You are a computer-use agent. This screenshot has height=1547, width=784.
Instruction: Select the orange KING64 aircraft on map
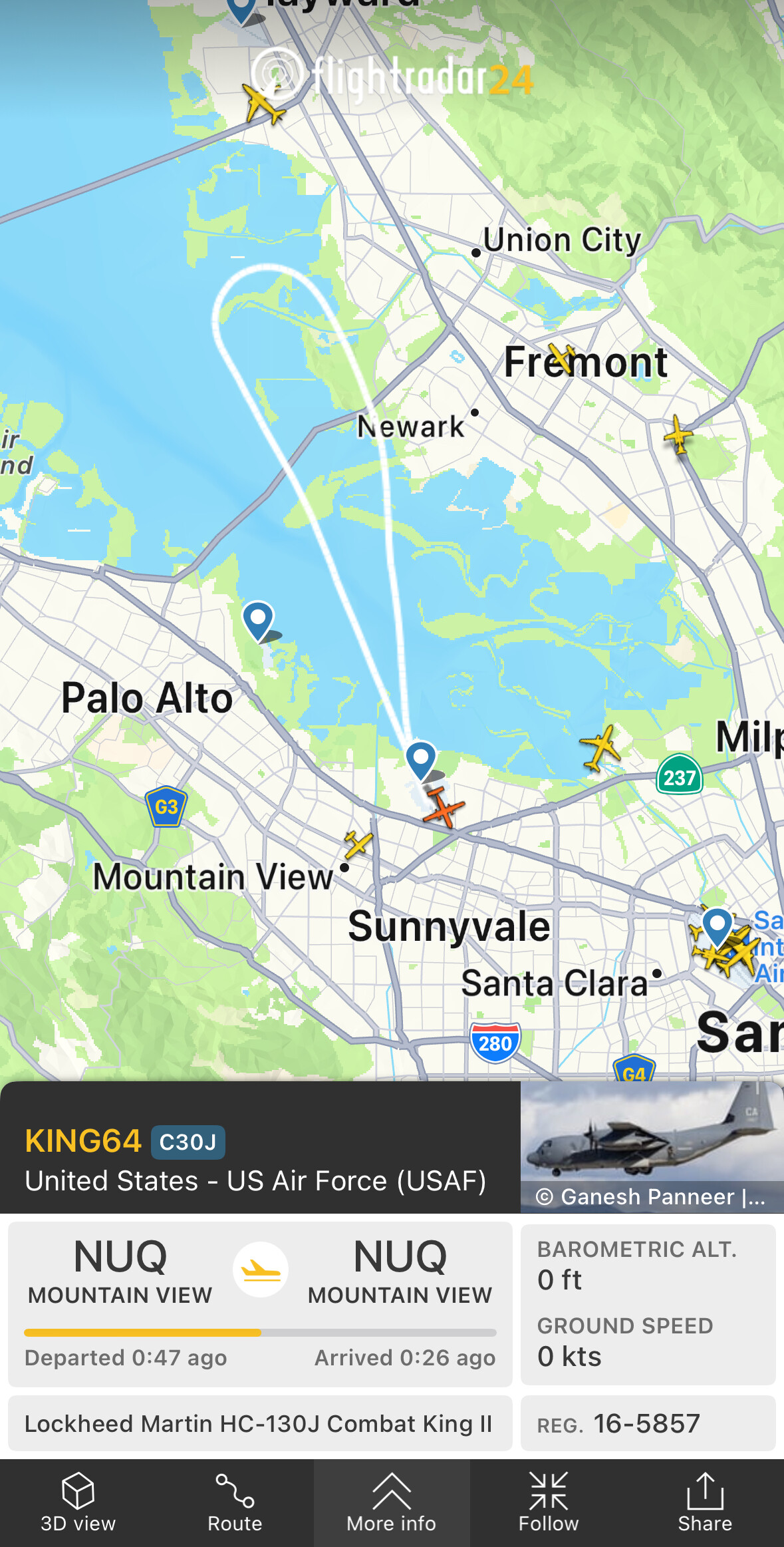coord(443,807)
